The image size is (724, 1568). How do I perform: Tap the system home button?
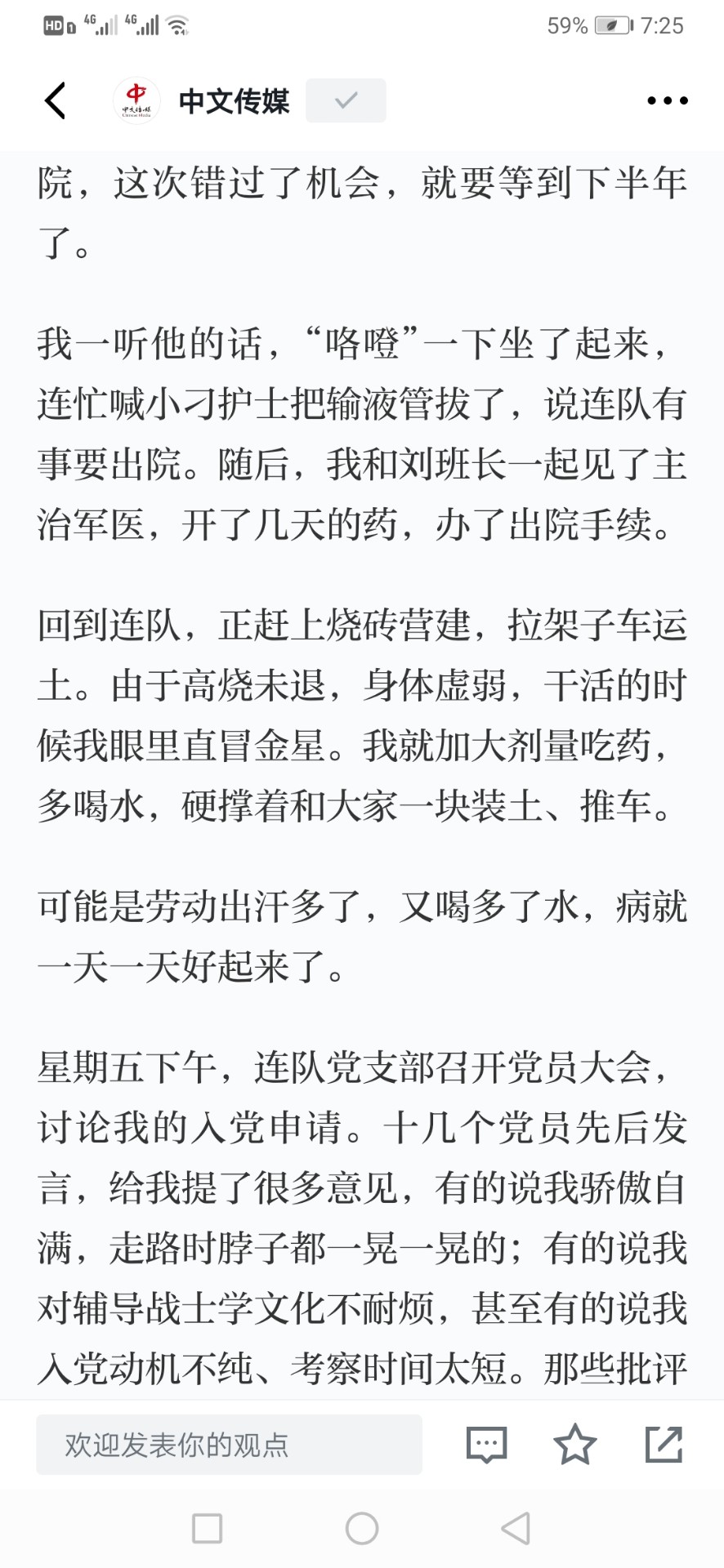pos(362,1528)
